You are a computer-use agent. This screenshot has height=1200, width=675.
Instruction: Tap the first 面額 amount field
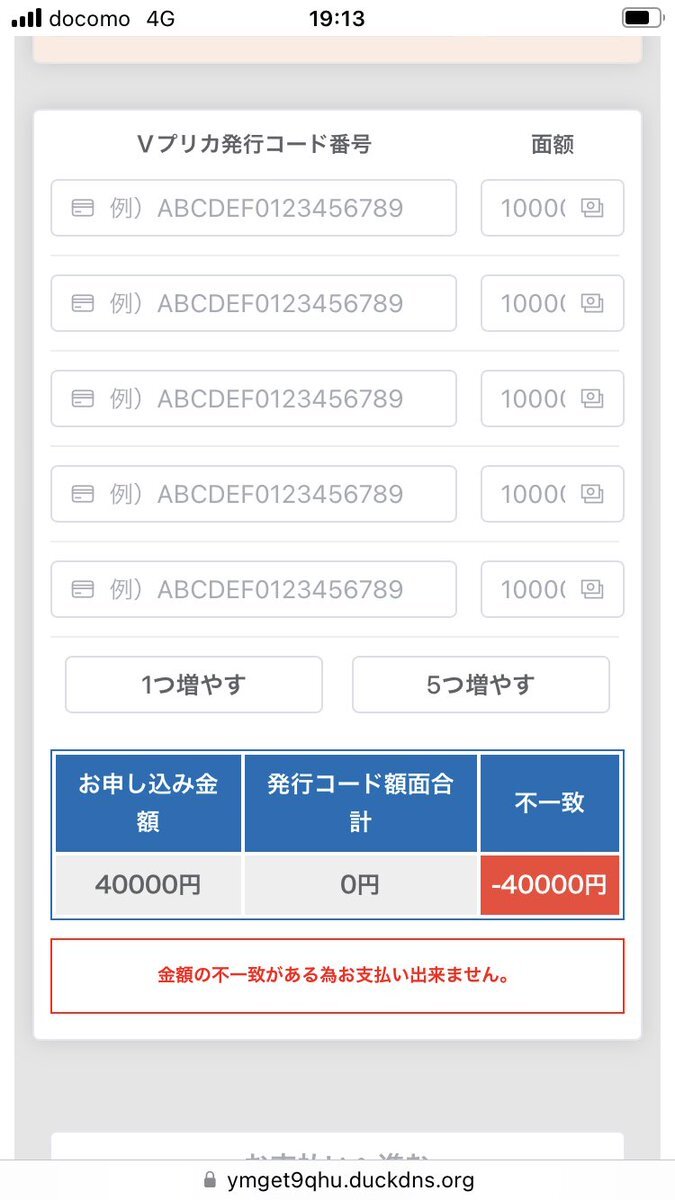click(552, 208)
